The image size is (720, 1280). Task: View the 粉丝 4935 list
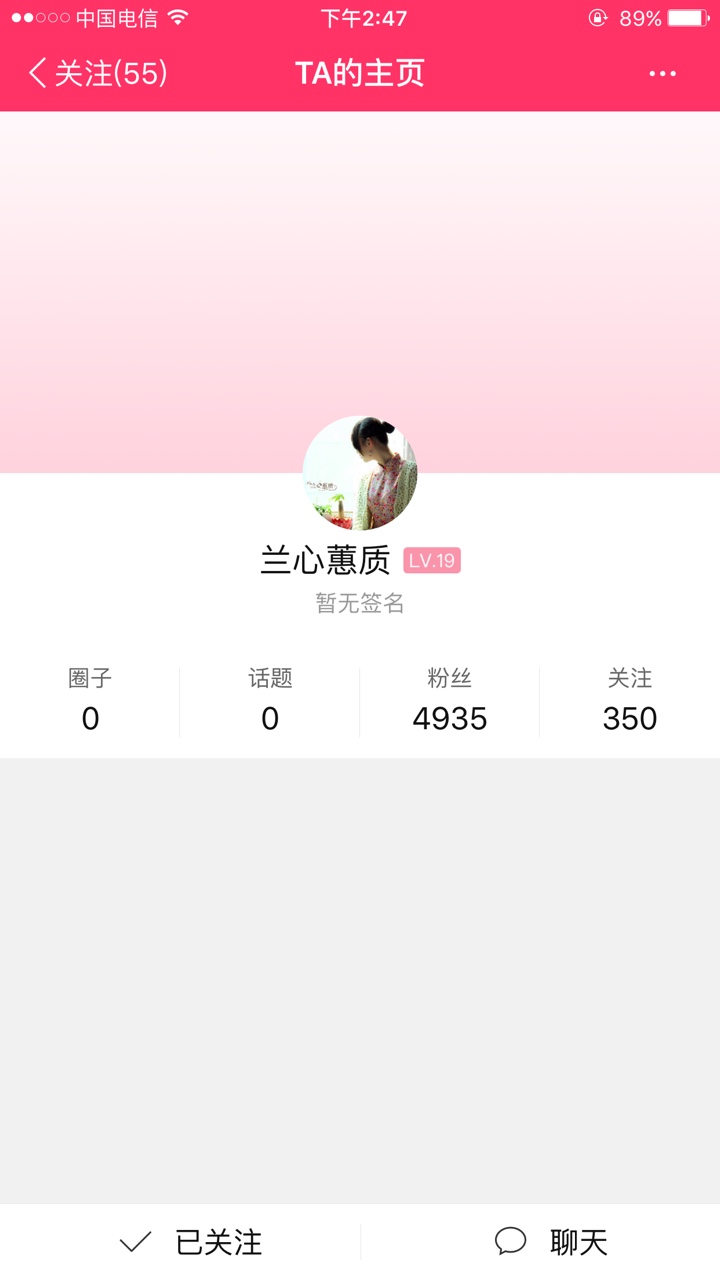[450, 701]
